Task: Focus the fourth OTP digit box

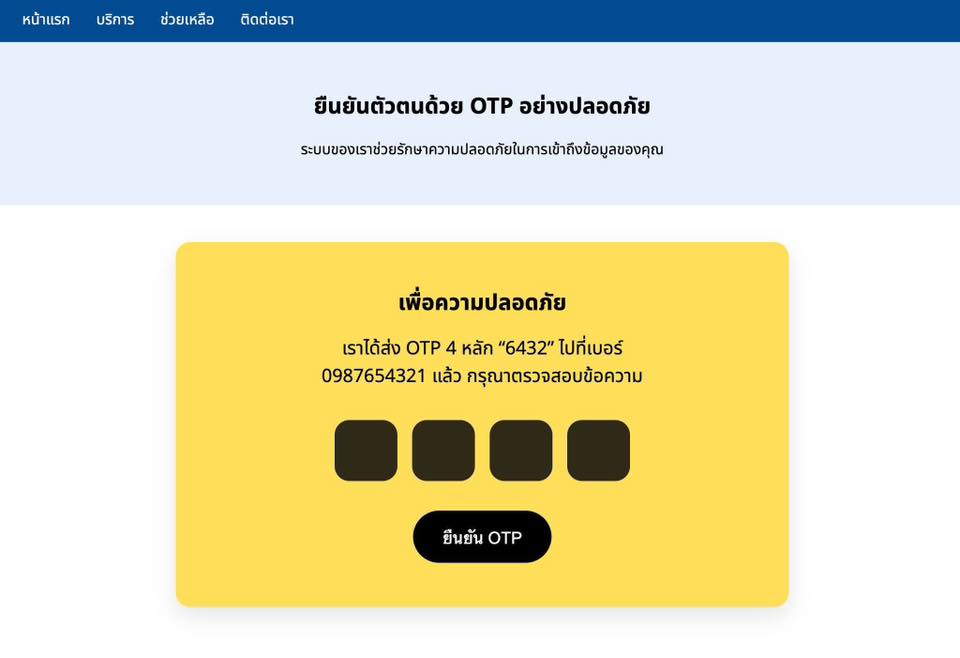Action: (598, 450)
